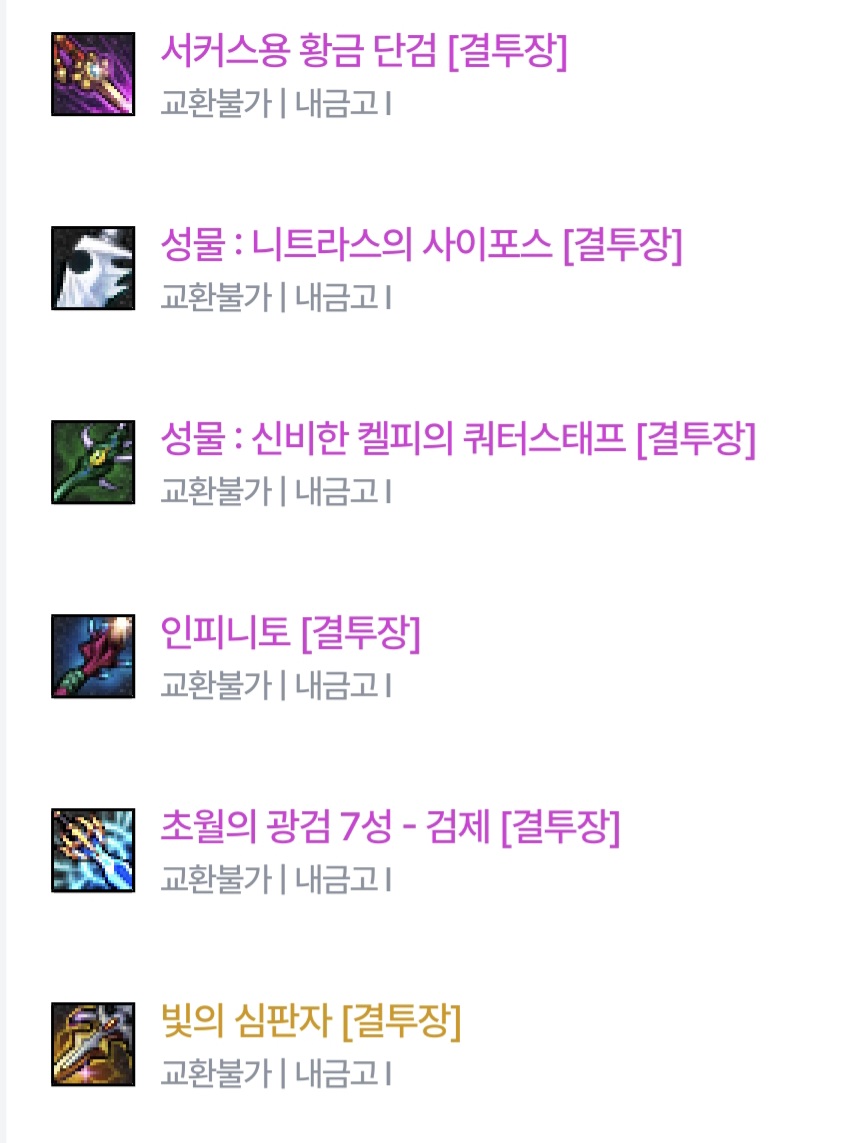Screen dimensions: 841x1143
Task: View 인피니토 [결투장] item details
Action: [290, 633]
